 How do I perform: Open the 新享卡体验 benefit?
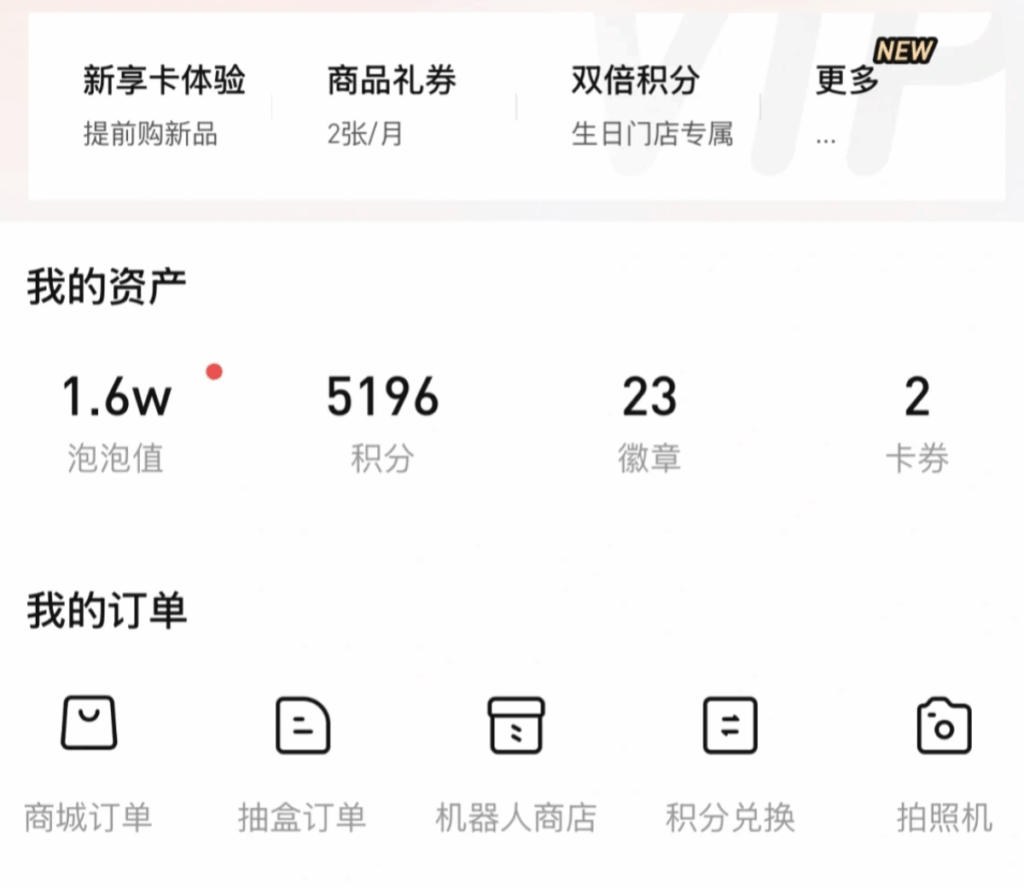tap(163, 105)
